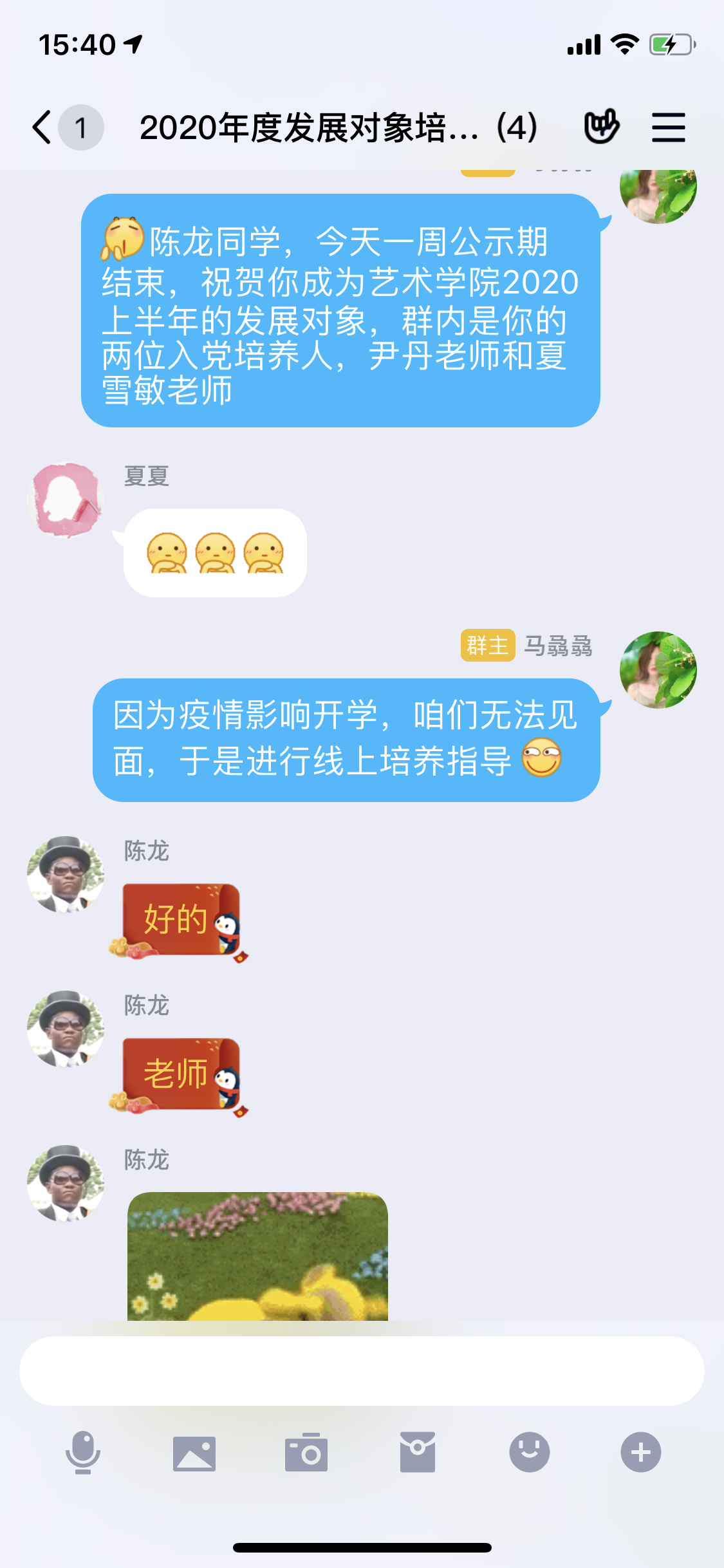This screenshot has height=1568, width=724.
Task: Send a red packet
Action: click(x=418, y=1453)
